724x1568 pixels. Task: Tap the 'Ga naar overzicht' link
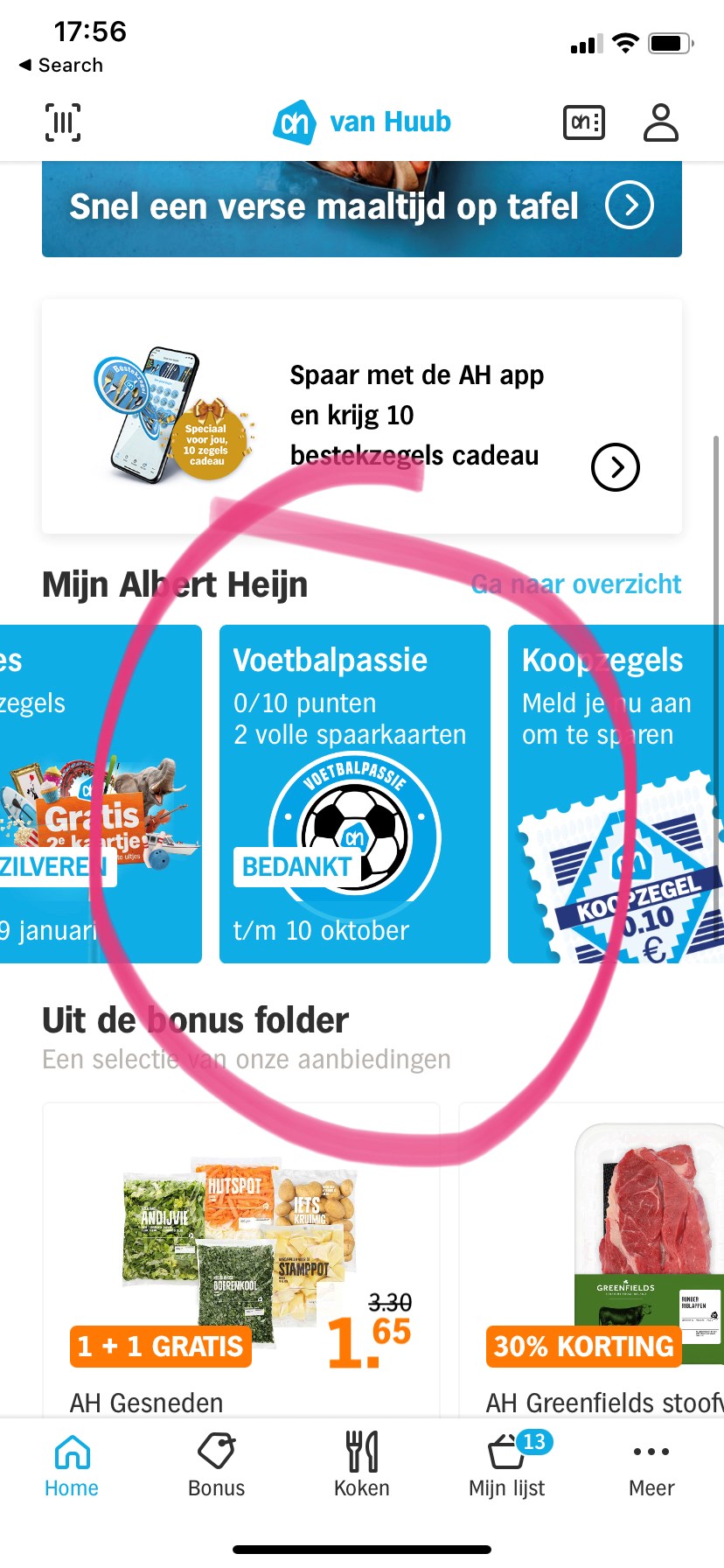click(x=575, y=584)
